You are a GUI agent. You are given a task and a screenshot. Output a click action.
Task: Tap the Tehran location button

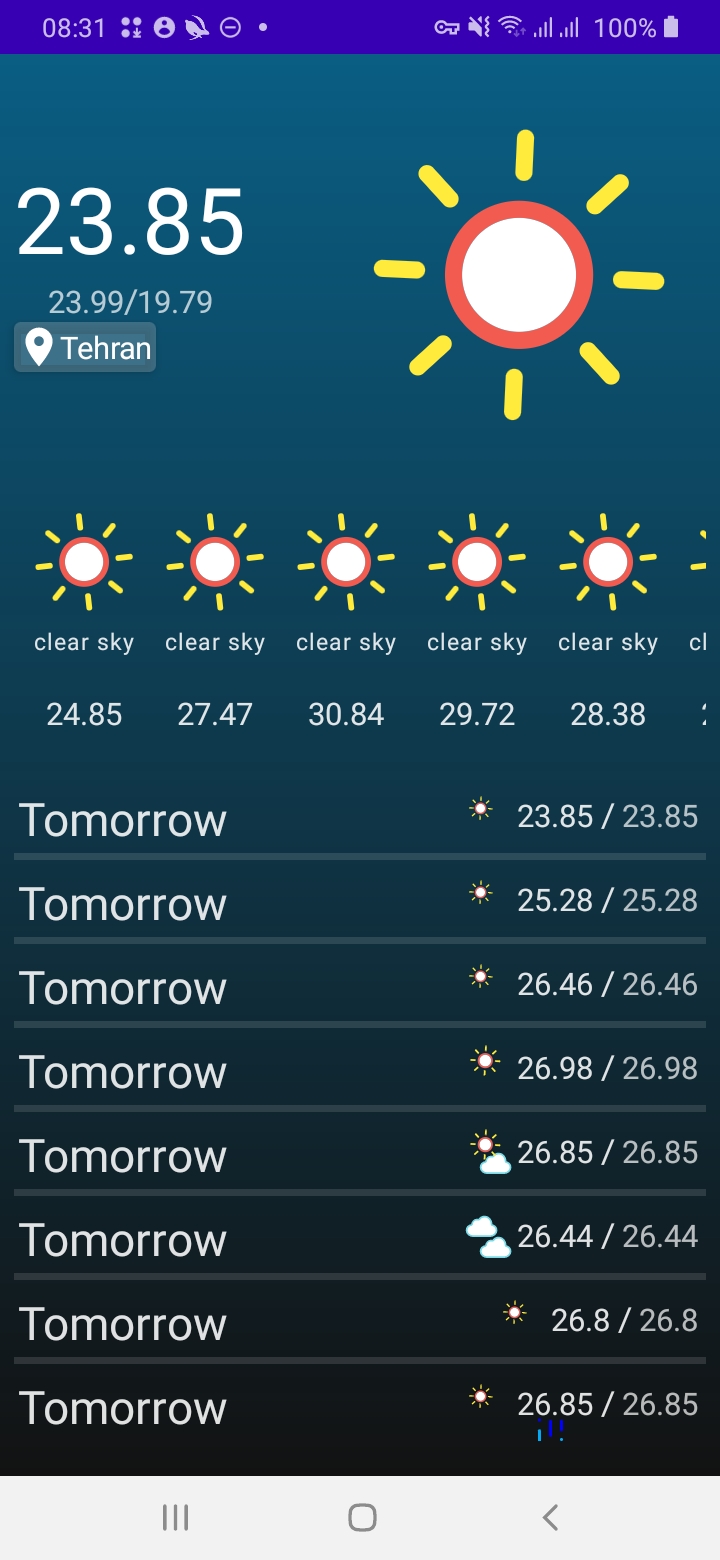coord(85,348)
